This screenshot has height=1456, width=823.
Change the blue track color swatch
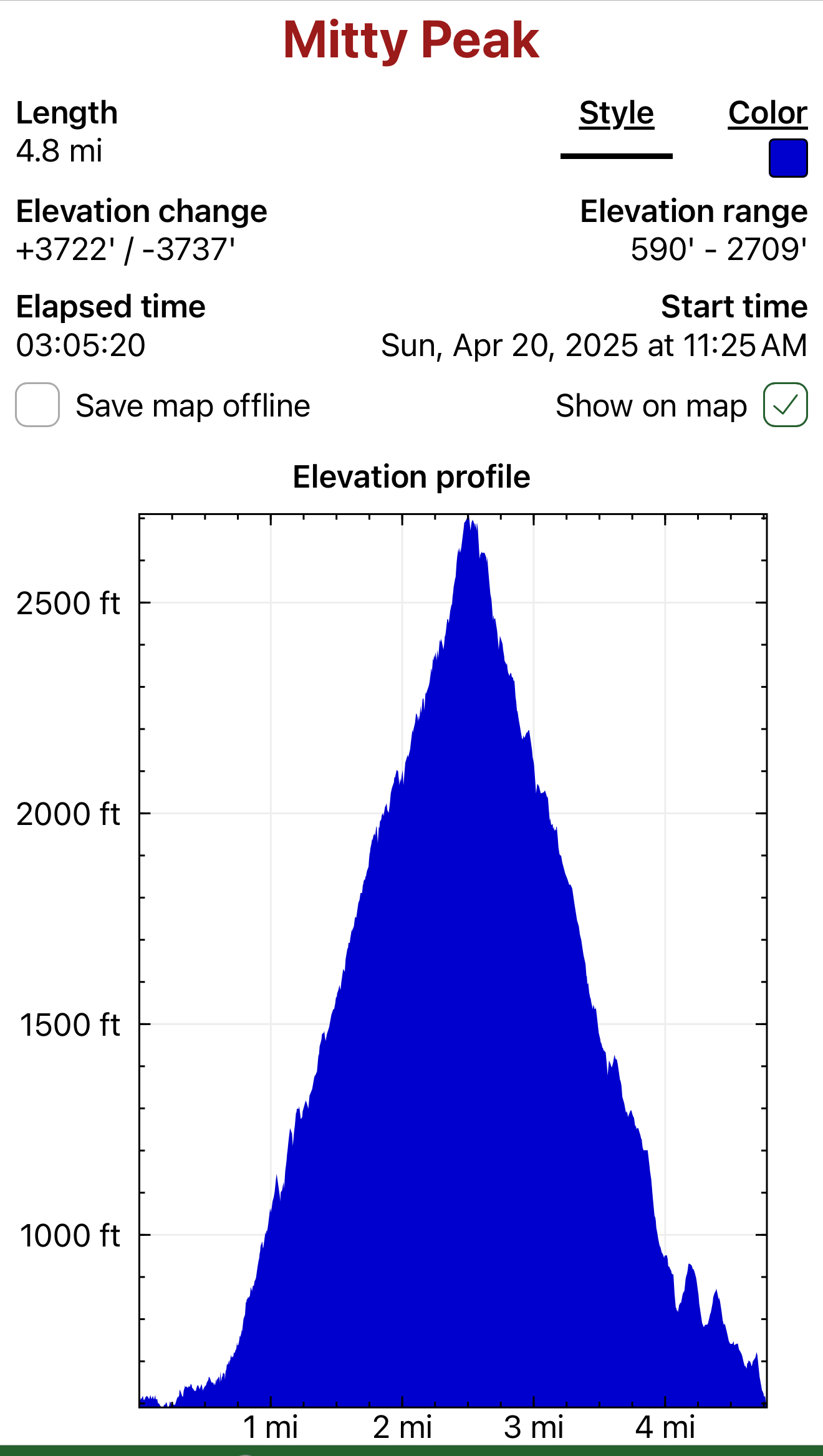point(787,158)
